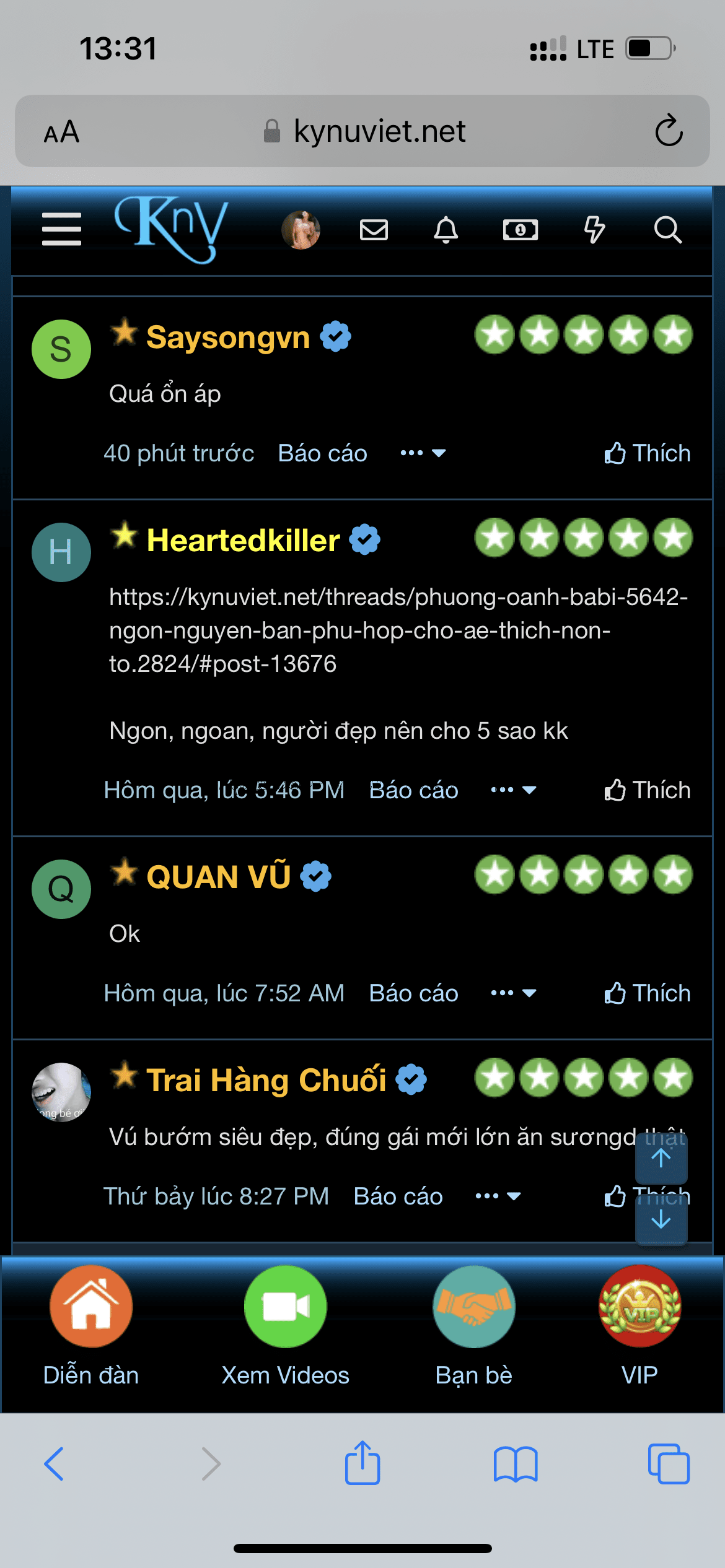This screenshot has width=725, height=1568.
Task: Reload the page in Safari
Action: coord(669,131)
